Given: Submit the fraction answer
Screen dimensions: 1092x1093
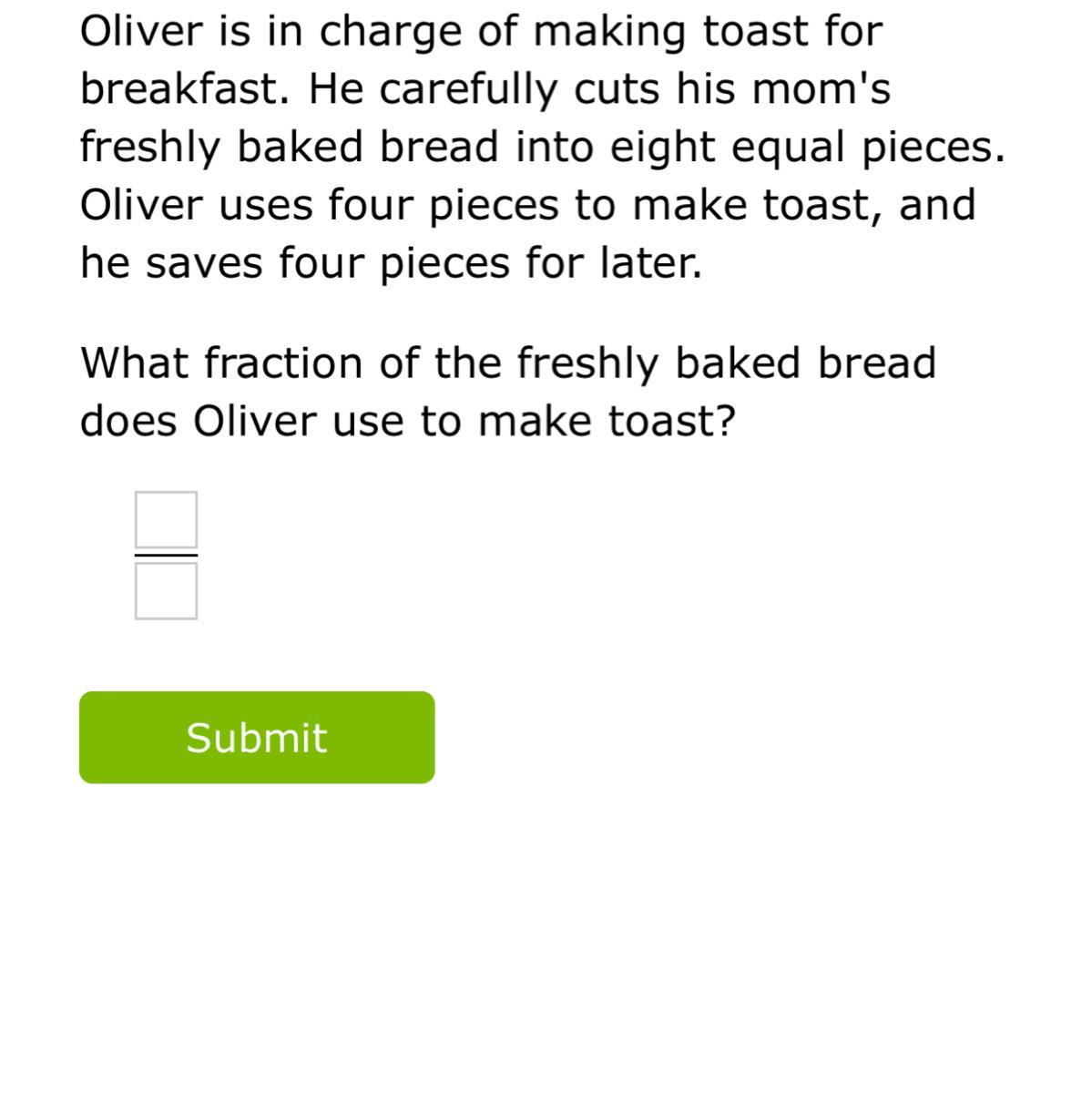Looking at the screenshot, I should pyautogui.click(x=257, y=737).
